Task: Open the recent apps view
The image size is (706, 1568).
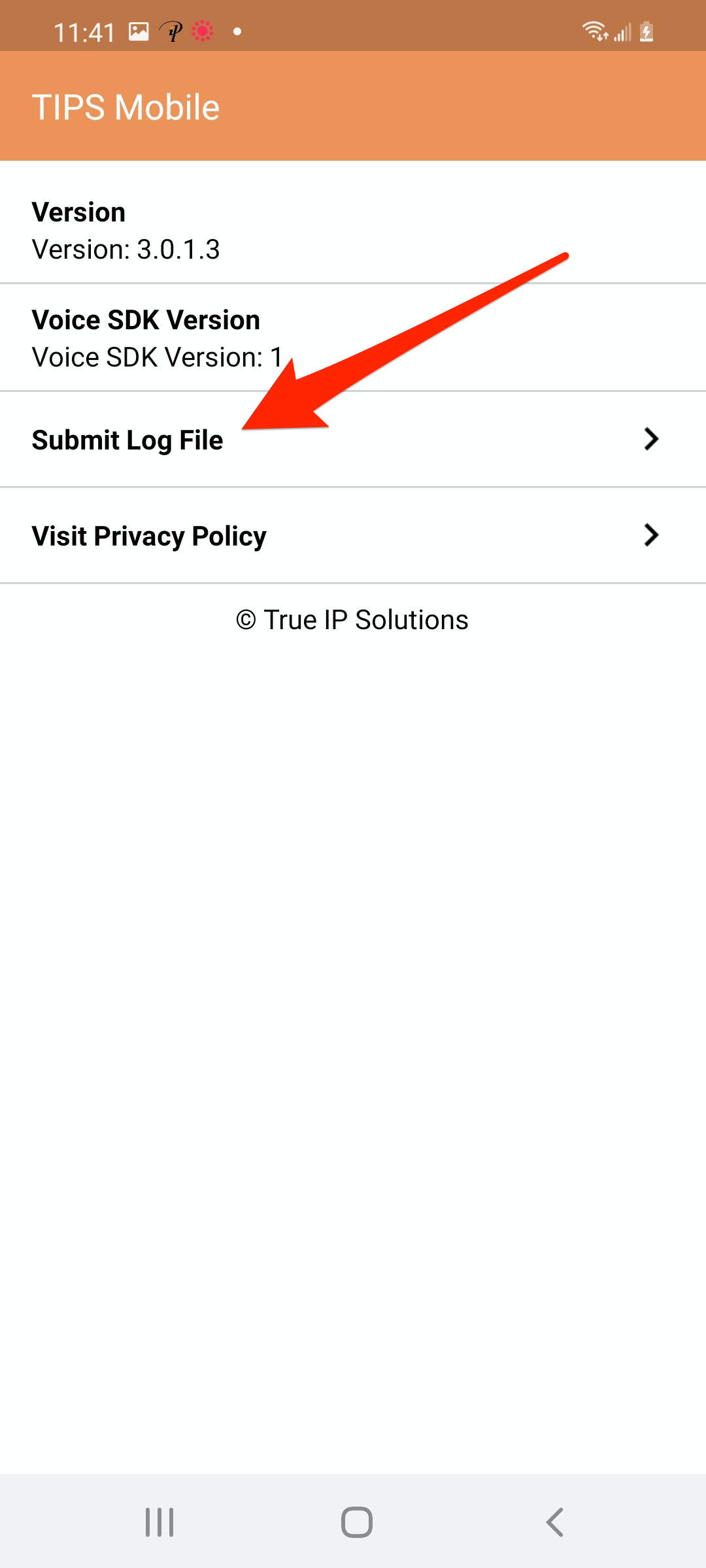Action: click(159, 1522)
